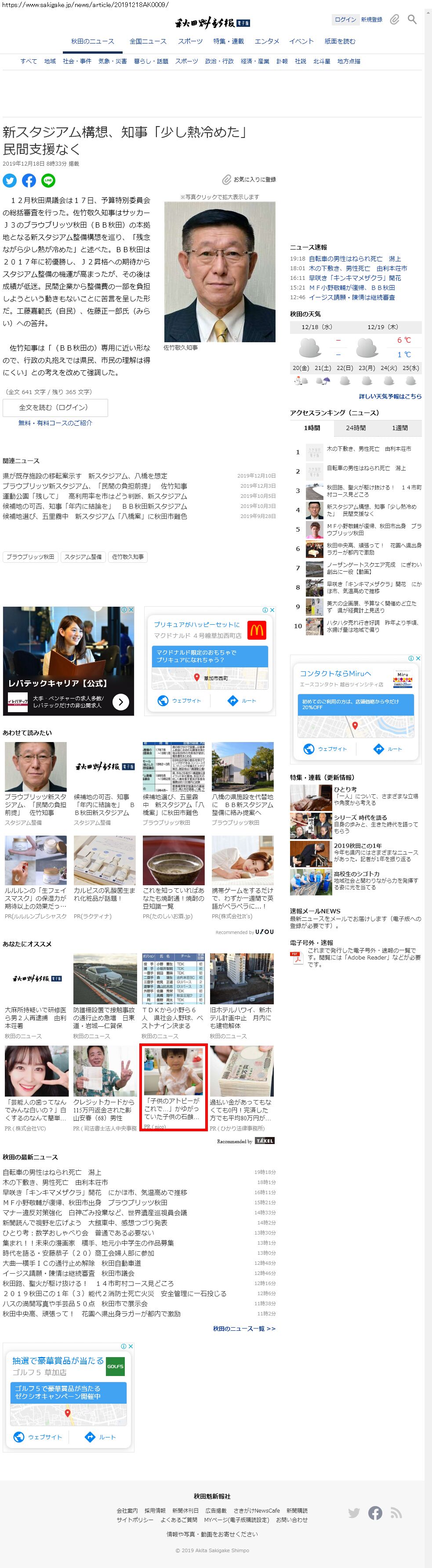Select the 政治・行政 subcategory
This screenshot has width=432, height=1568.
click(219, 62)
